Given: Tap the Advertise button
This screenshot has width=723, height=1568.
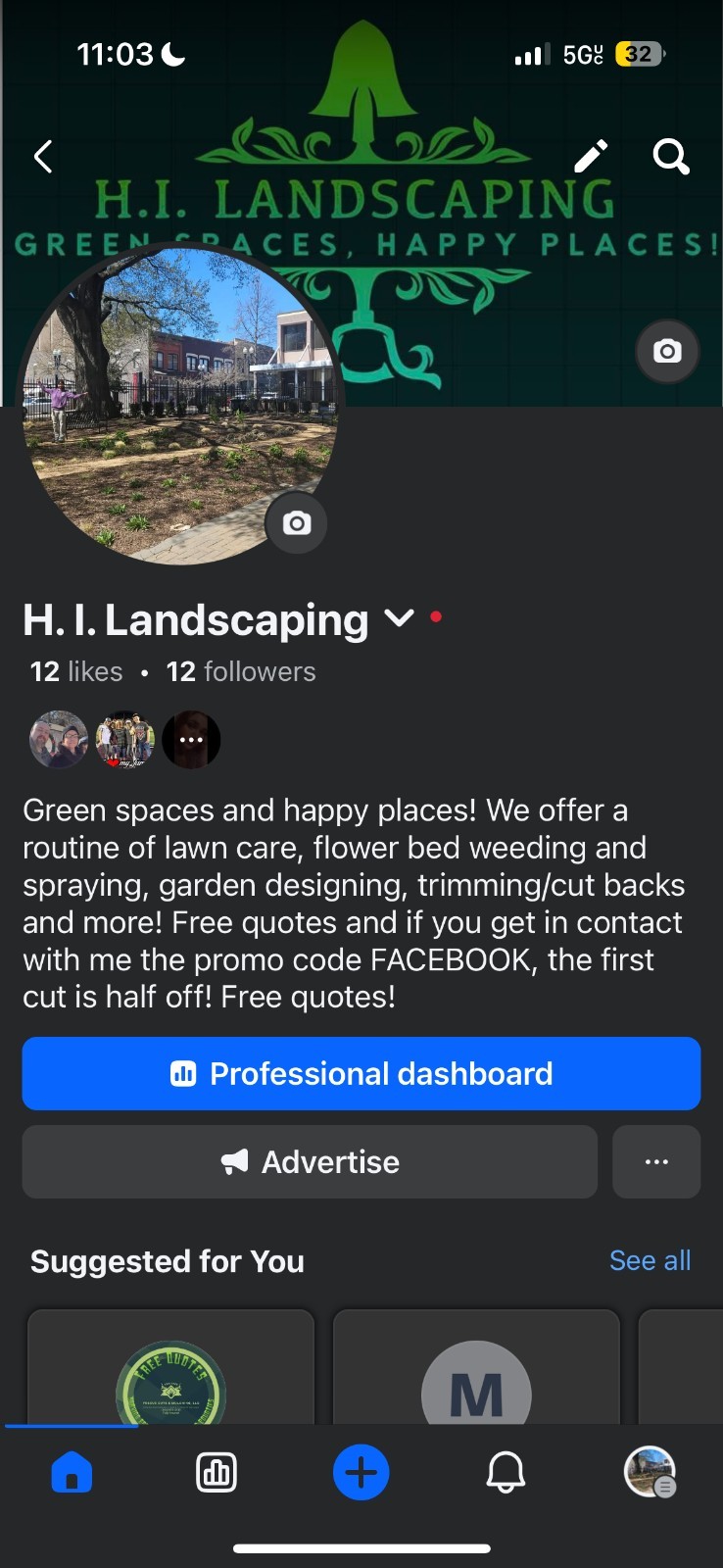Looking at the screenshot, I should (x=310, y=1161).
